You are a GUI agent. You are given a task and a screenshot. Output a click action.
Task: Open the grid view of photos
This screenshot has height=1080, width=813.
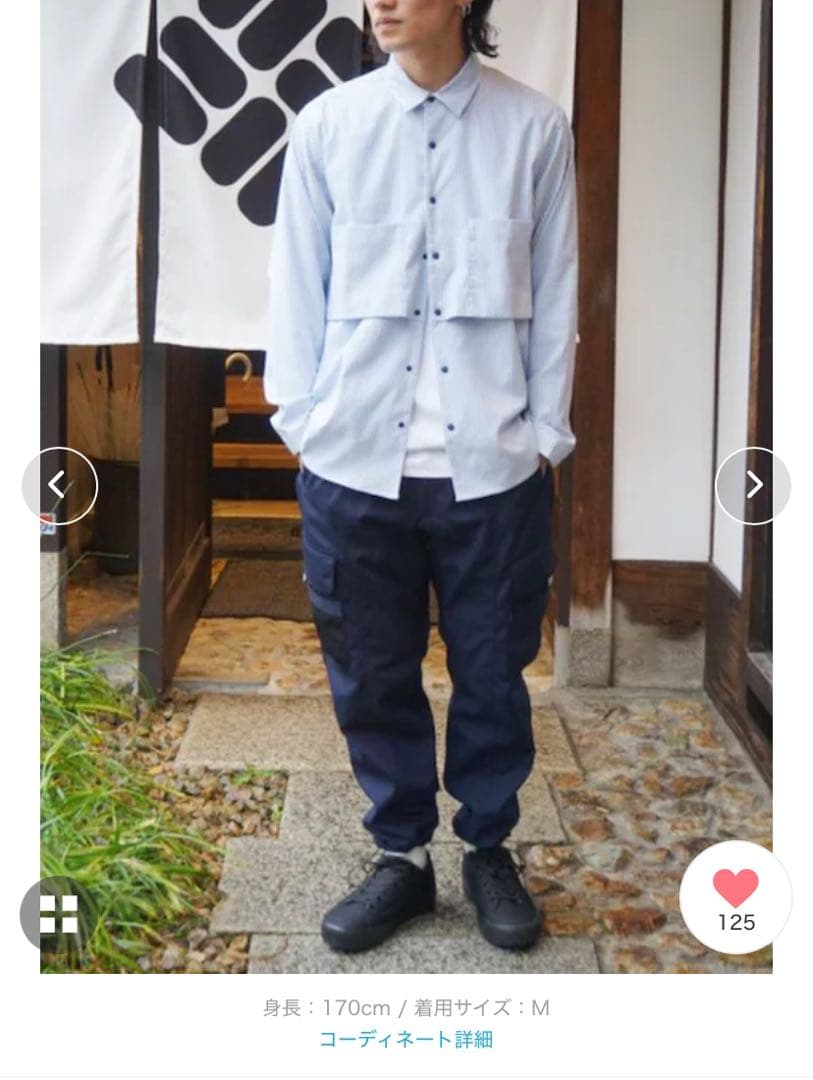[x=58, y=914]
